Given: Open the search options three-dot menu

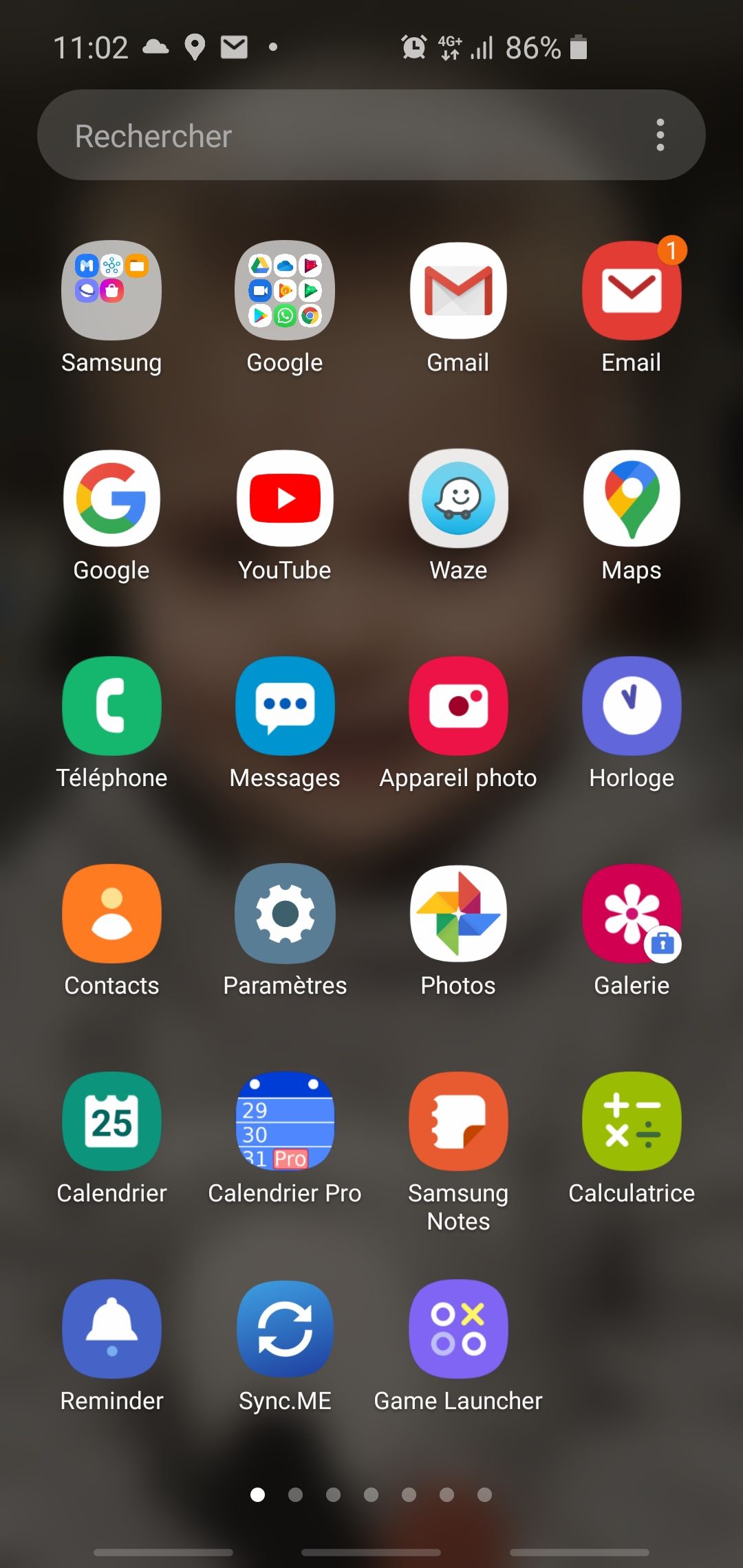Looking at the screenshot, I should [659, 135].
